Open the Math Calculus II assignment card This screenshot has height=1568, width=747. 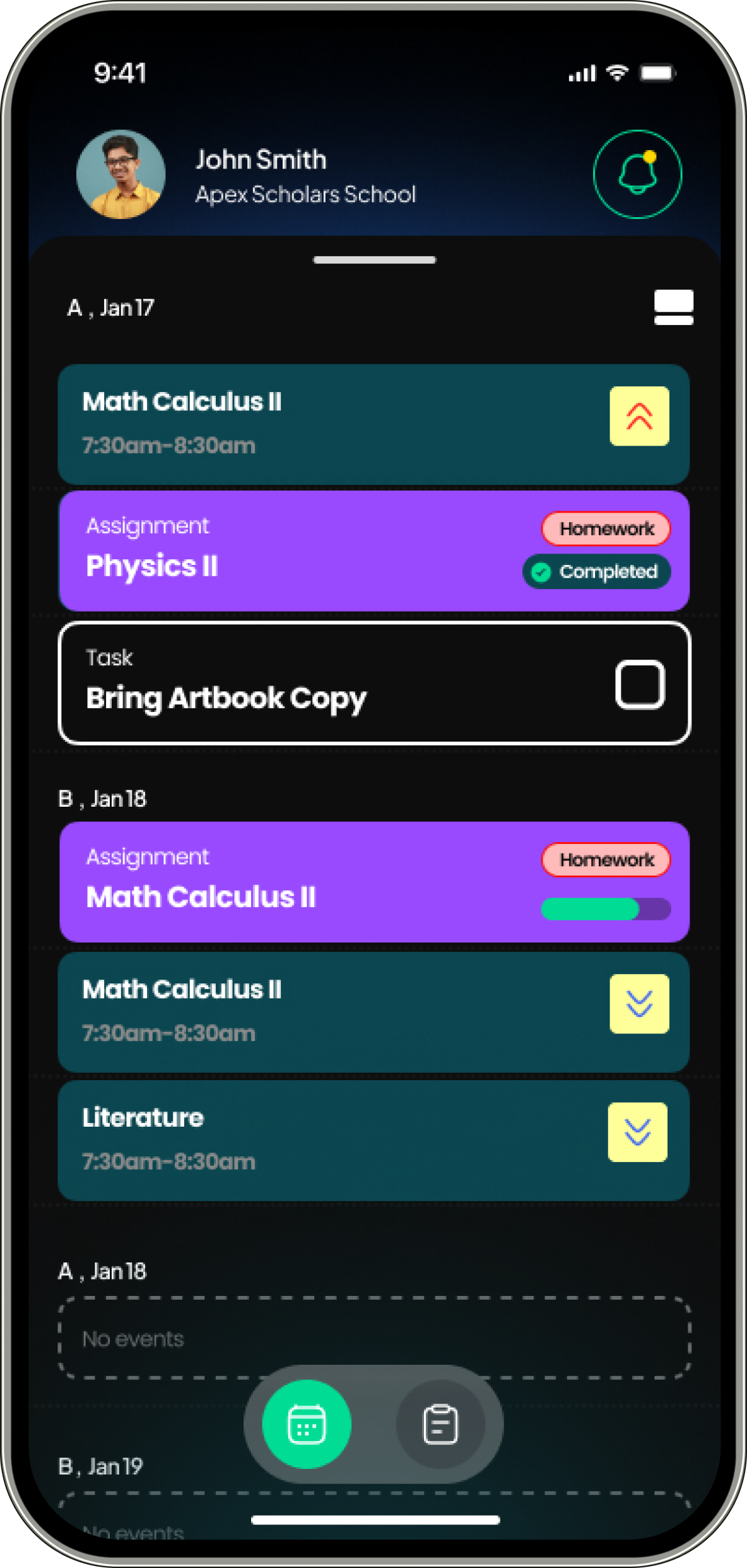[374, 882]
